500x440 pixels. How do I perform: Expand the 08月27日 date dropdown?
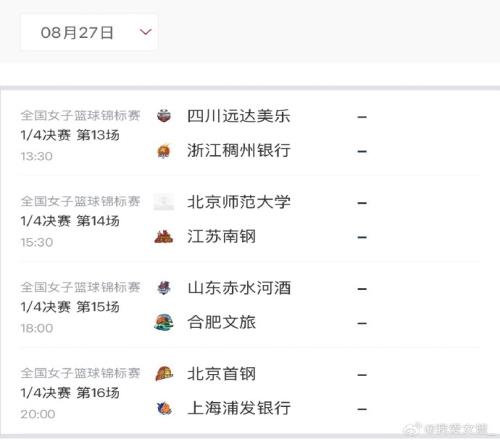[89, 32]
